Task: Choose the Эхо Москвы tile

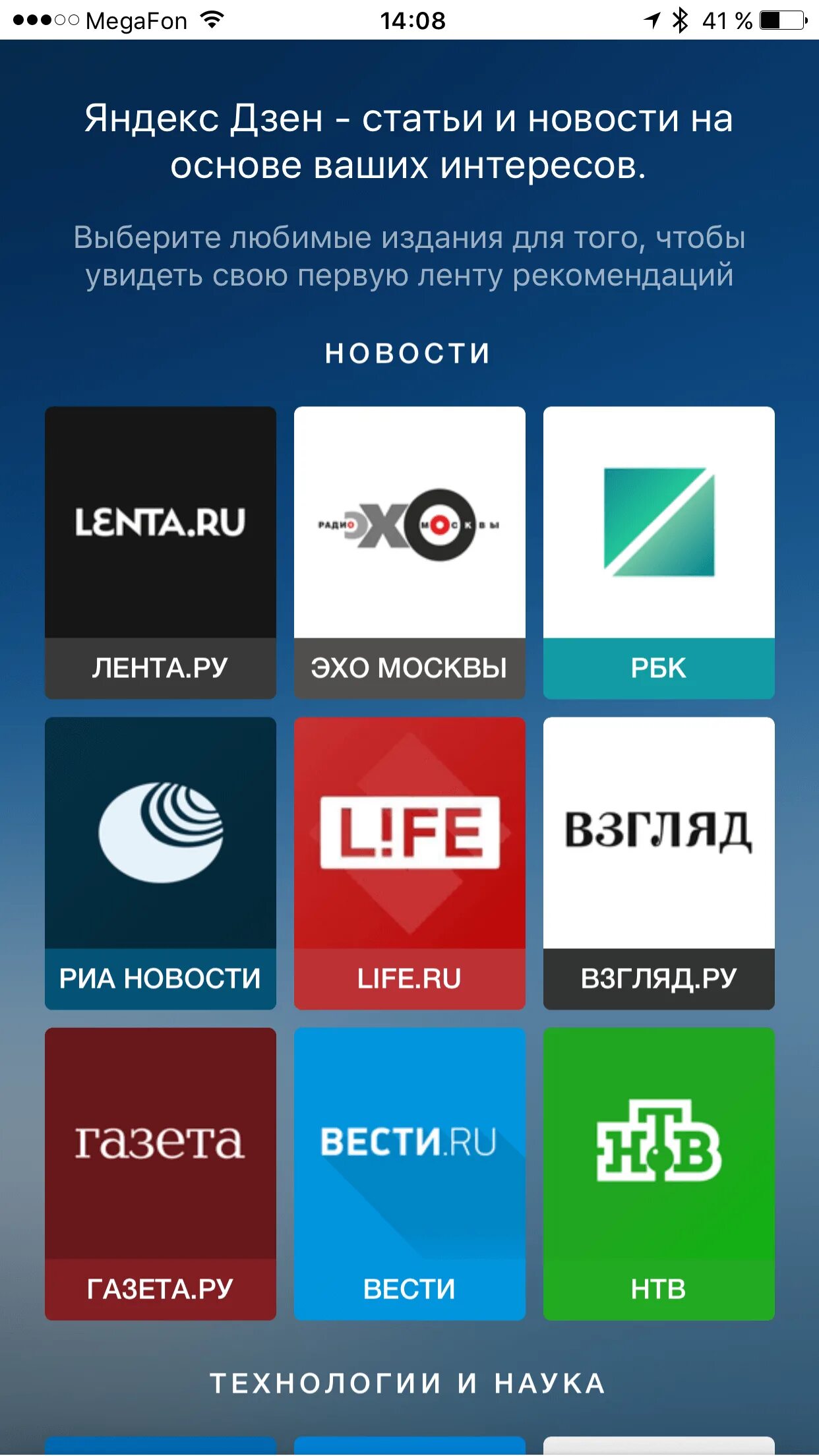Action: pyautogui.click(x=409, y=553)
